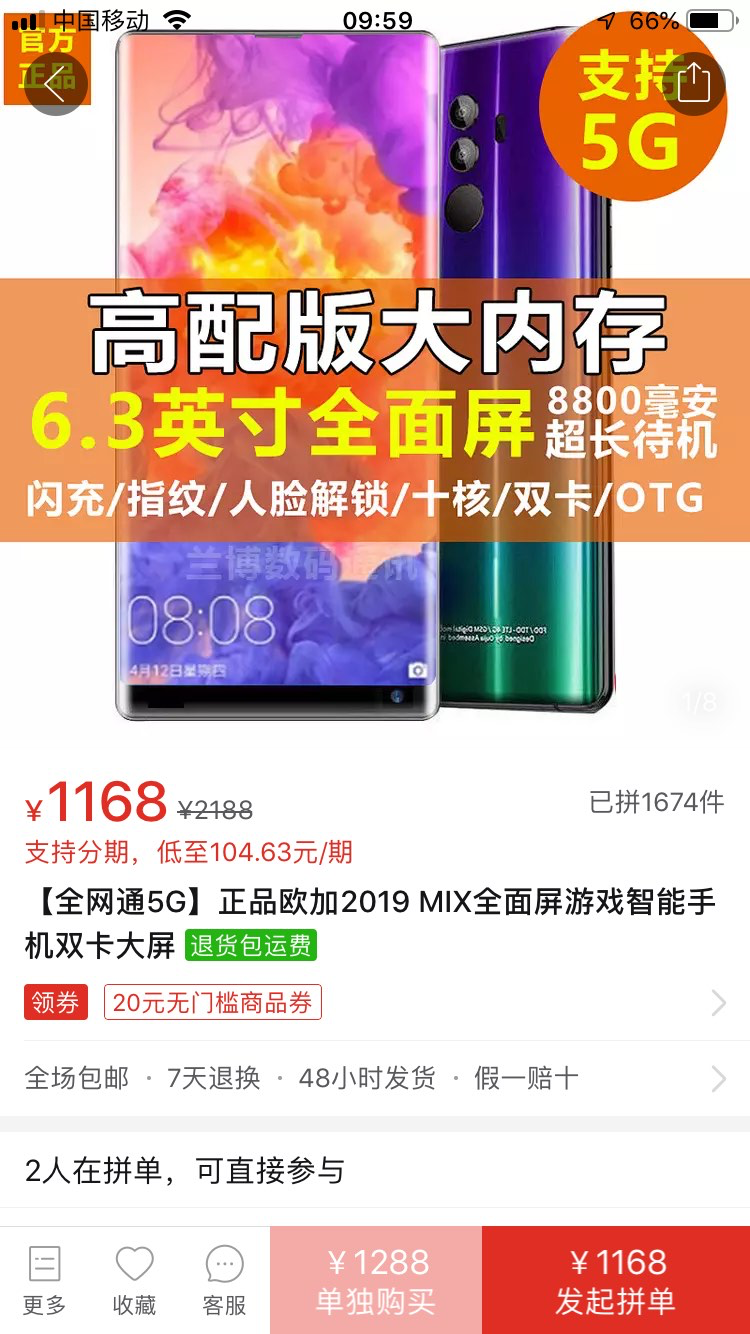Share this product listing
This screenshot has height=1334, width=750.
pyautogui.click(x=693, y=84)
